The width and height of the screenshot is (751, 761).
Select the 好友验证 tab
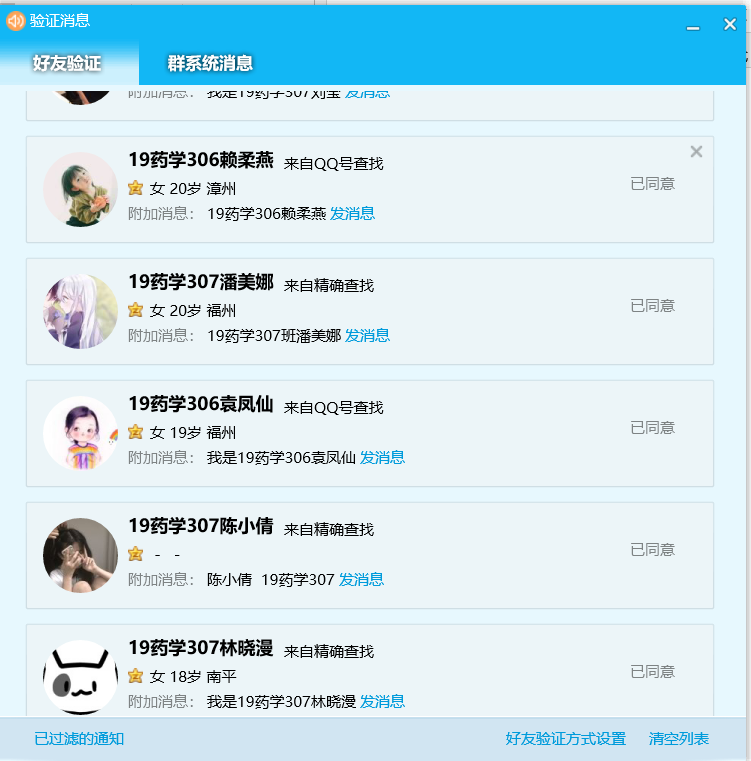pyautogui.click(x=67, y=64)
